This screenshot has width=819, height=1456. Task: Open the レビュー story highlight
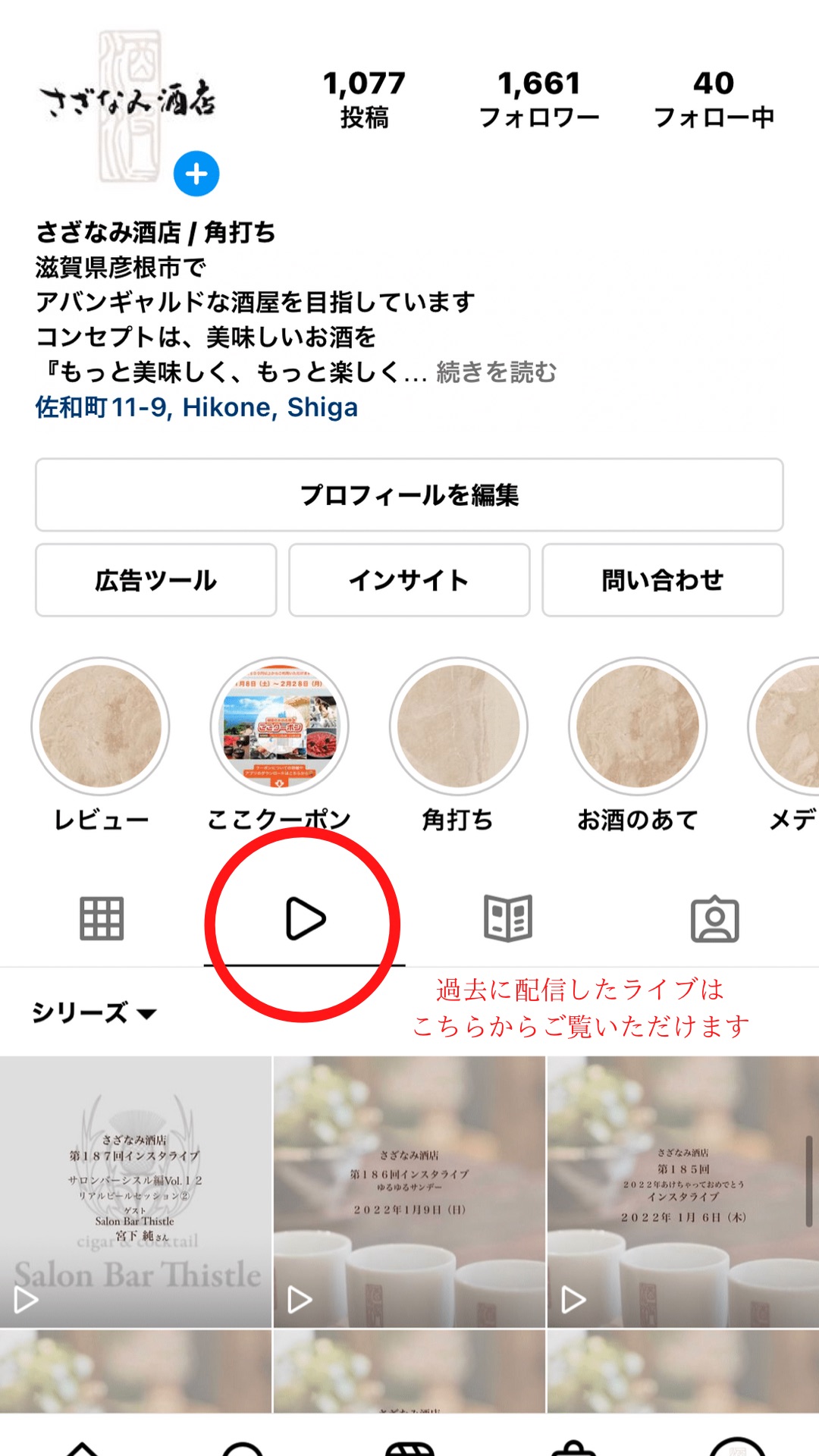pyautogui.click(x=101, y=726)
